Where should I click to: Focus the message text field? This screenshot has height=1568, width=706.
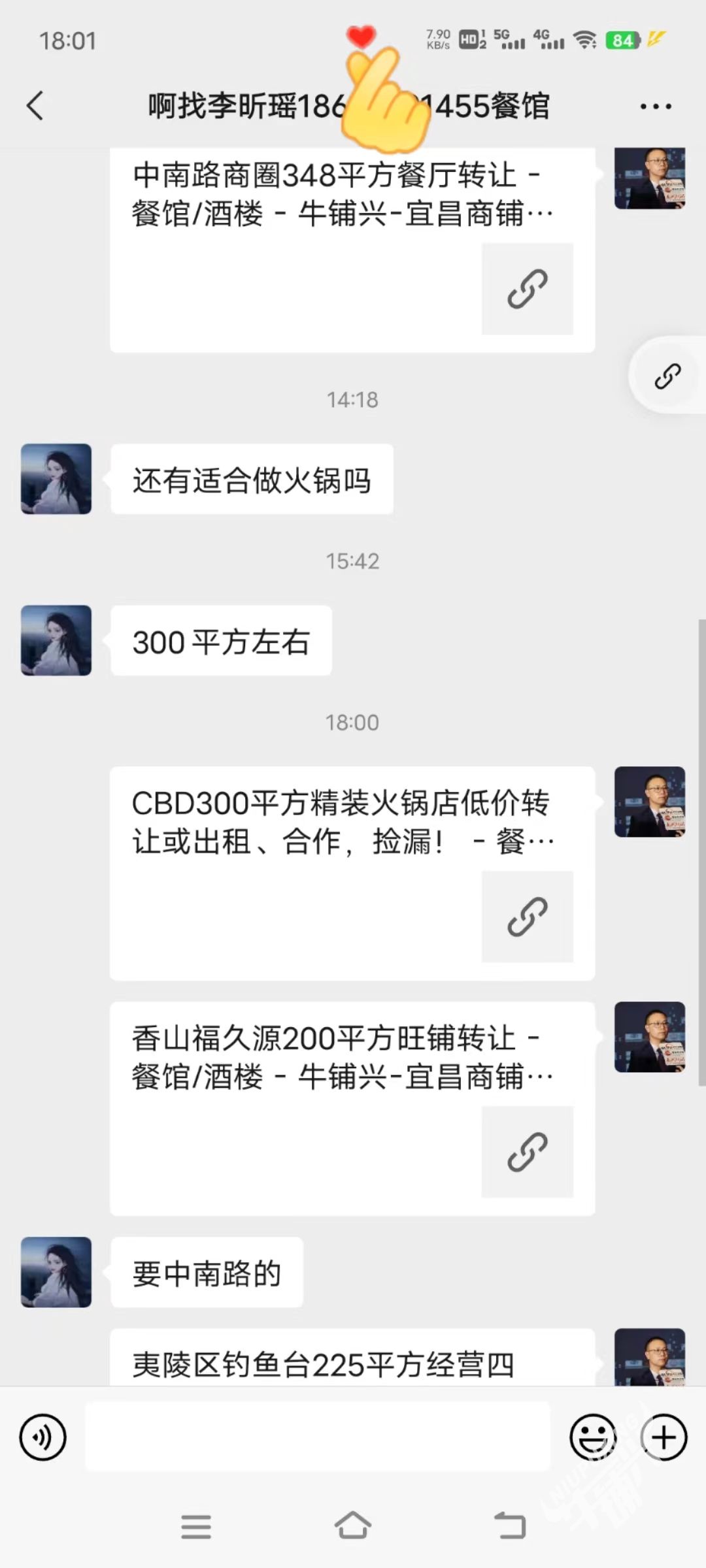coord(317,1437)
